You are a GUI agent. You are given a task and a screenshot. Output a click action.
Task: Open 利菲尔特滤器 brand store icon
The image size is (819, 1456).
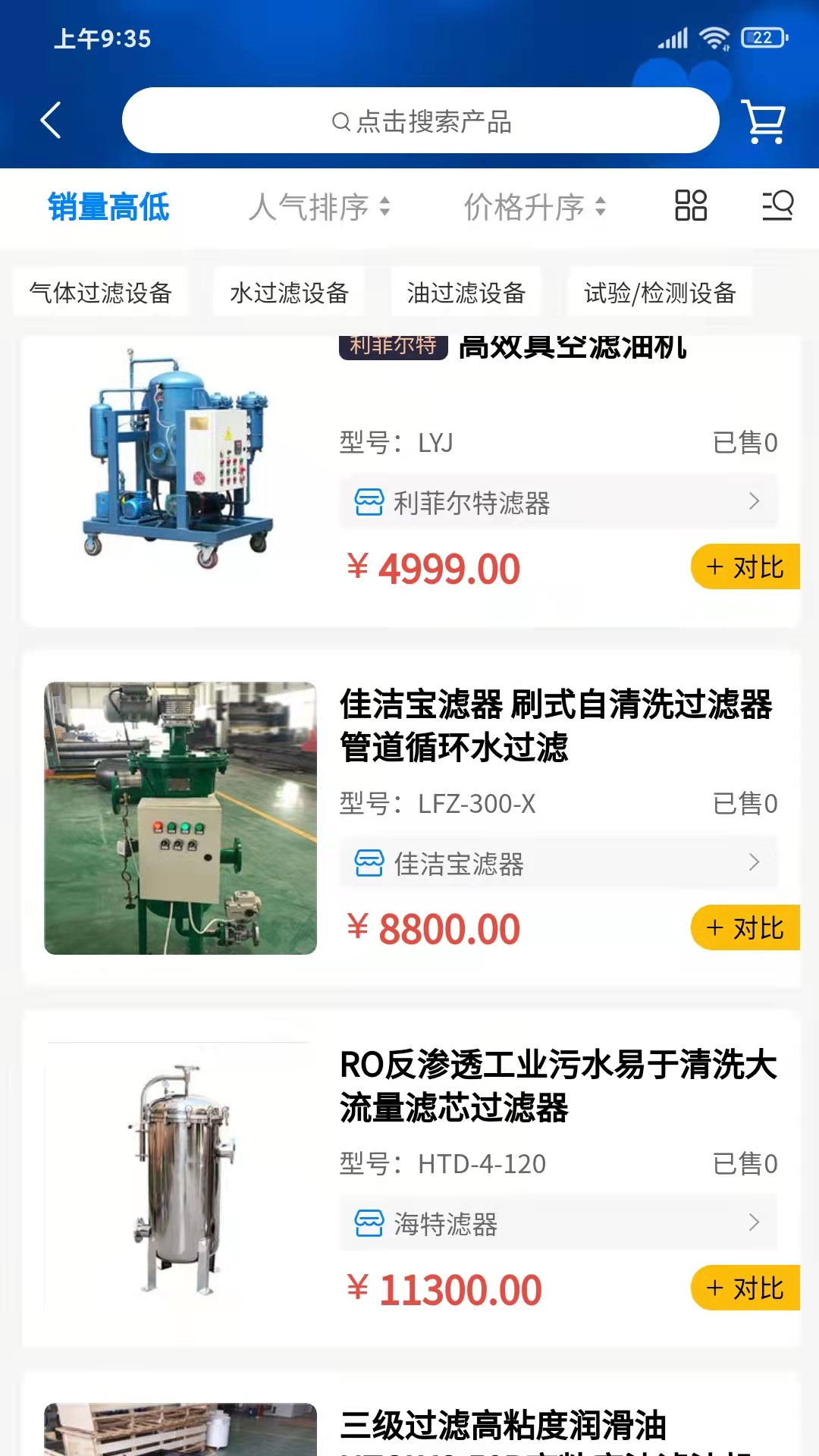click(x=368, y=501)
